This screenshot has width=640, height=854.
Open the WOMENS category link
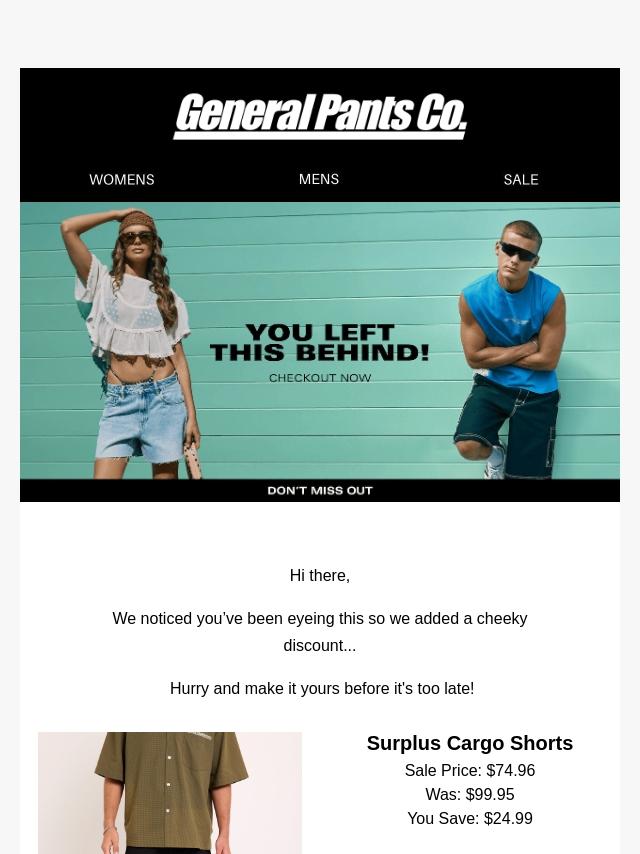[122, 180]
